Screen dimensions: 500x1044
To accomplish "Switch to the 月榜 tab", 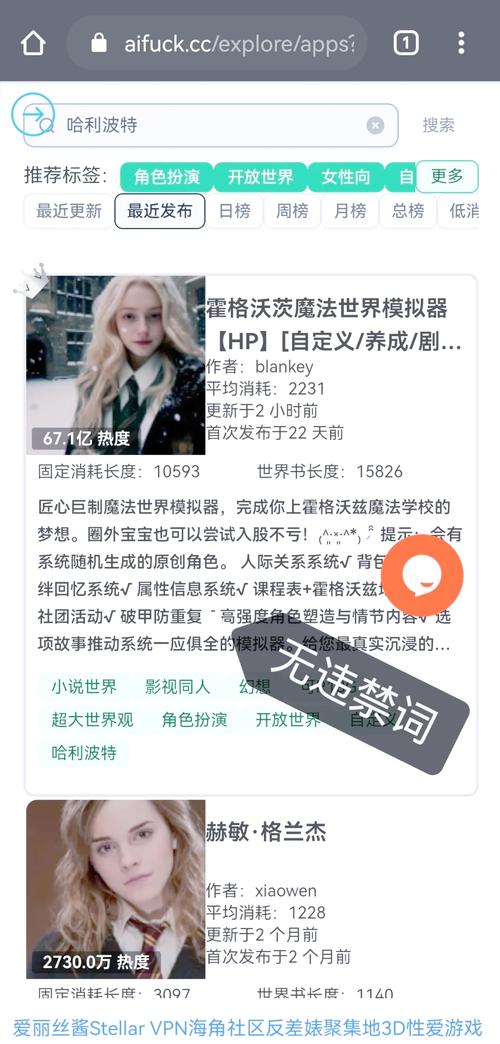I will 350,211.
